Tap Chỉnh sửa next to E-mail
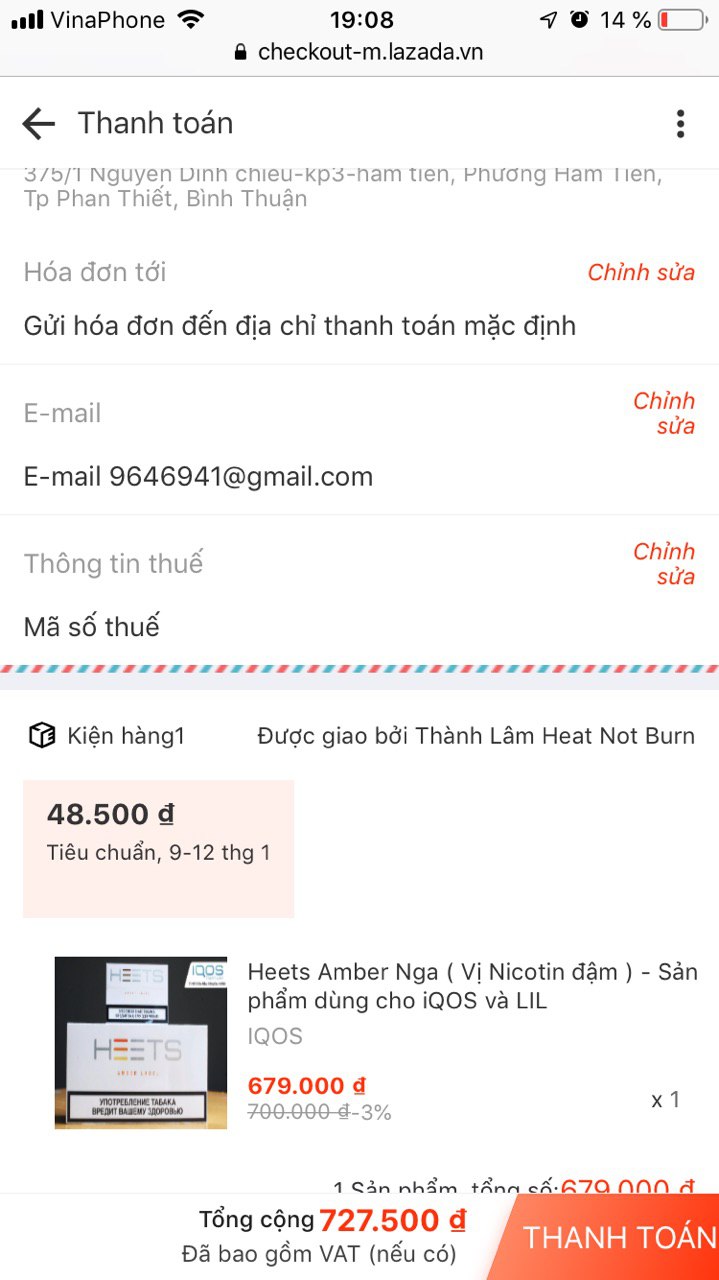This screenshot has height=1280, width=719. [664, 413]
